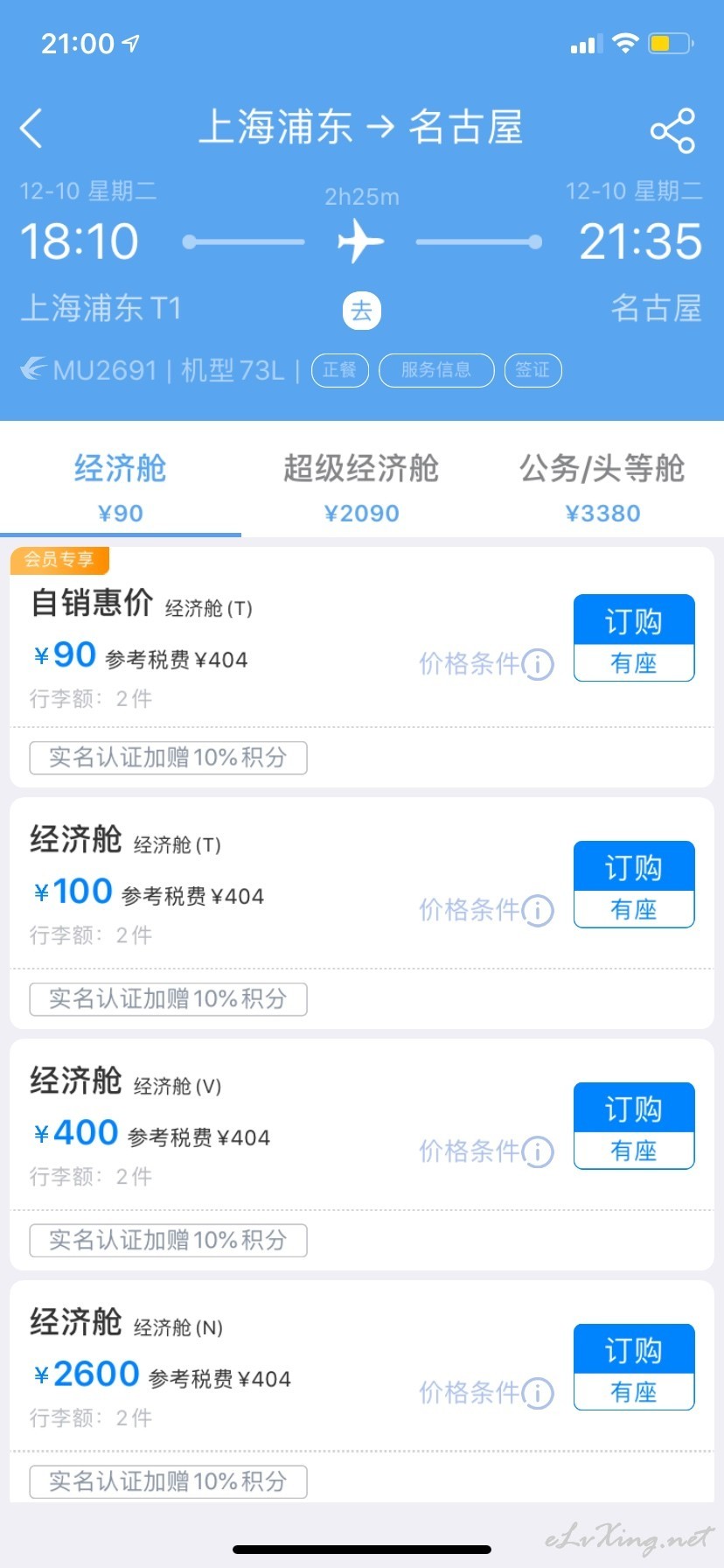The image size is (724, 1568).
Task: Tap 订购 for the ¥2600 economy fare
Action: click(634, 1367)
